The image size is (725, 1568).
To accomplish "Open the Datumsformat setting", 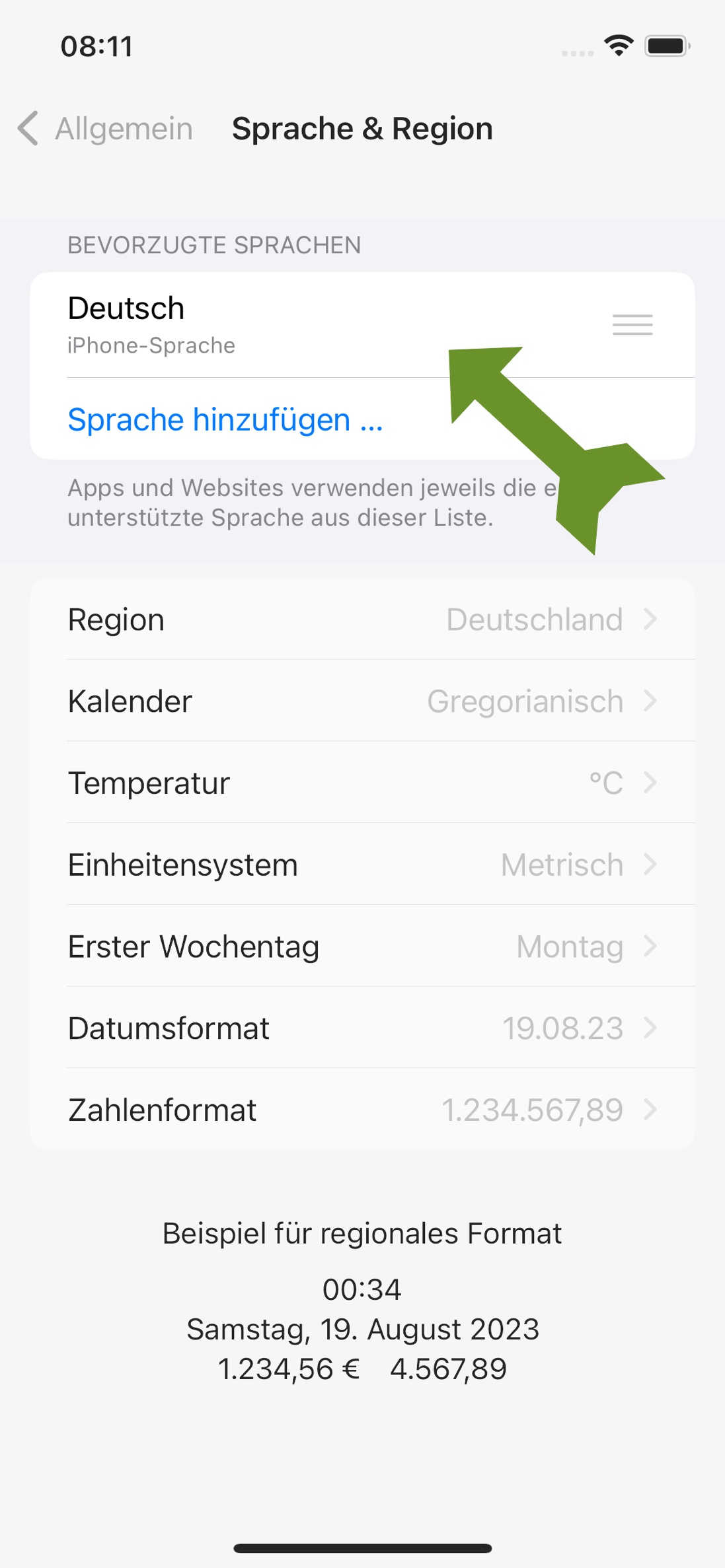I will pos(362,1028).
